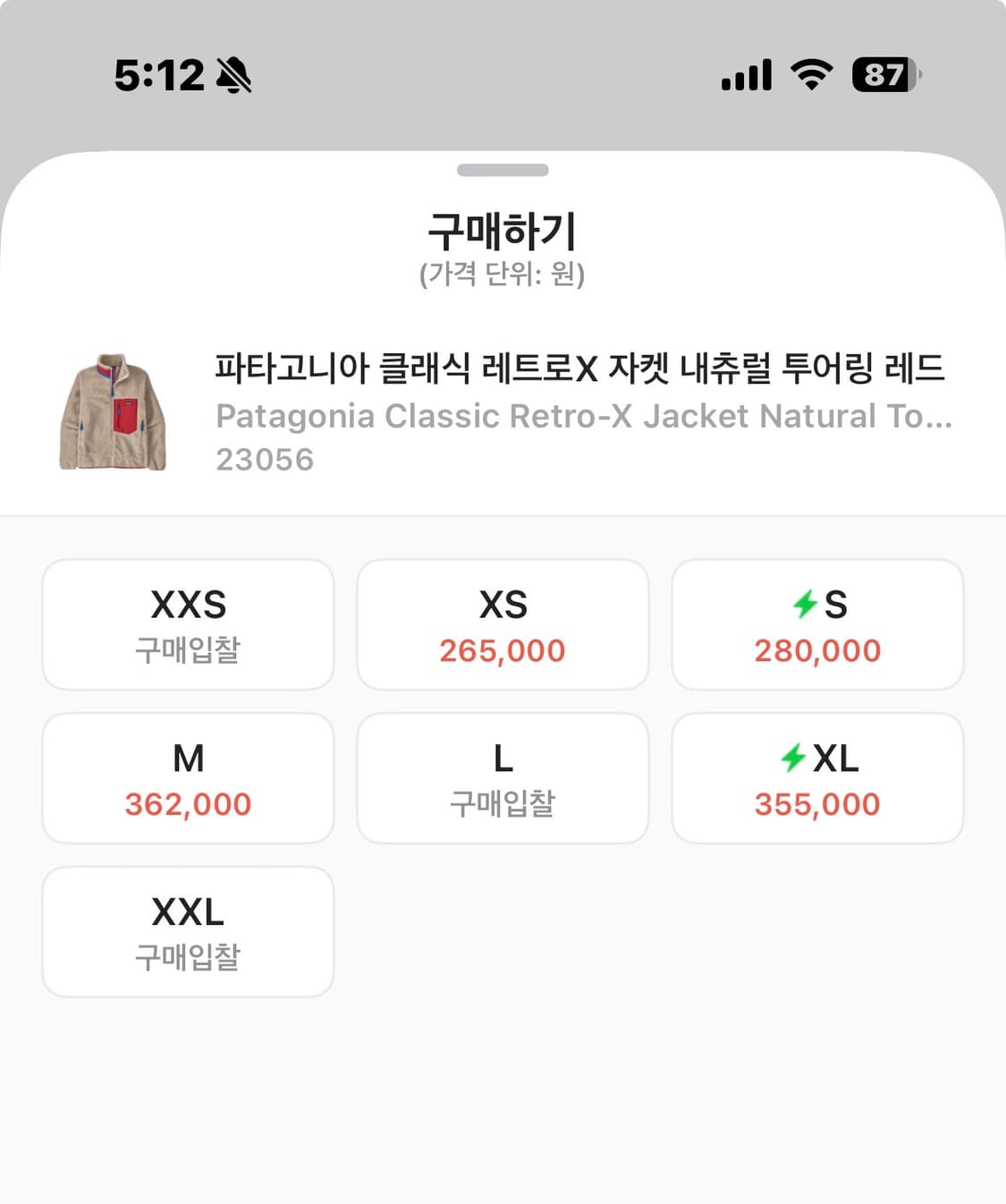Screen dimensions: 1006x1204
Task: Tap the sheet drag handle at top
Action: [x=503, y=168]
